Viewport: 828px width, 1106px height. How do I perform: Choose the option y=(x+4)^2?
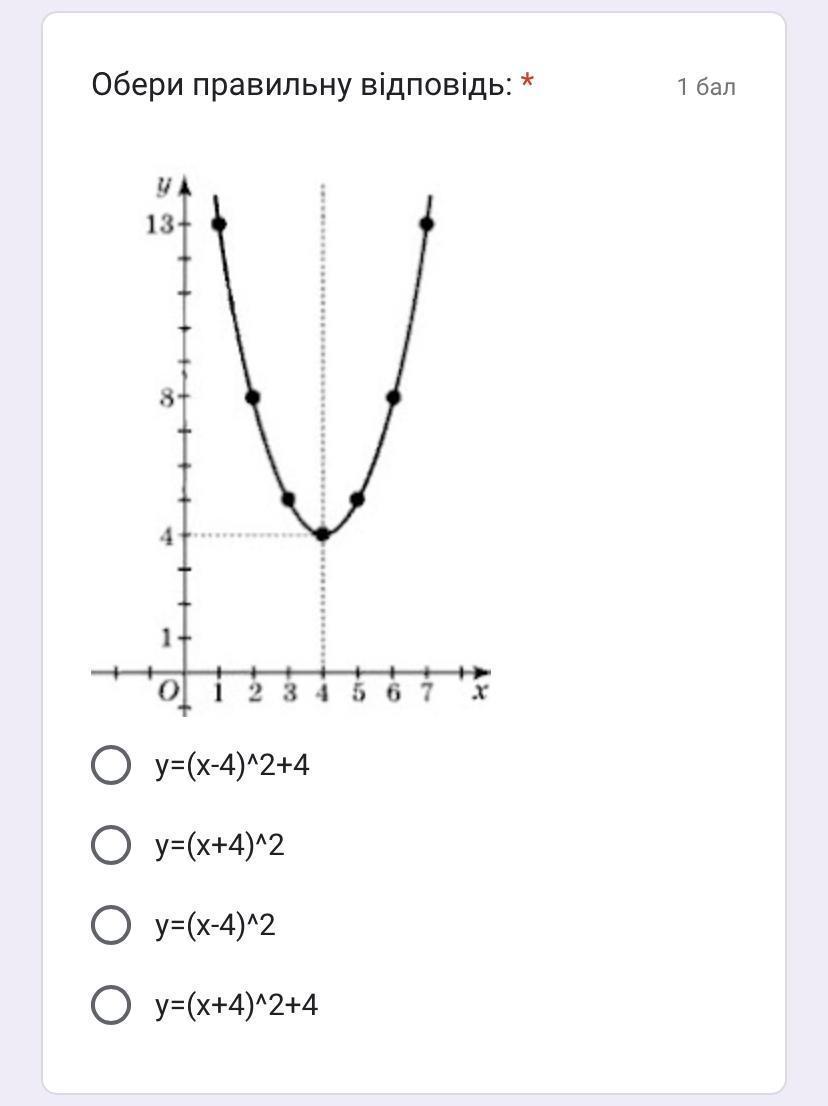pos(111,845)
